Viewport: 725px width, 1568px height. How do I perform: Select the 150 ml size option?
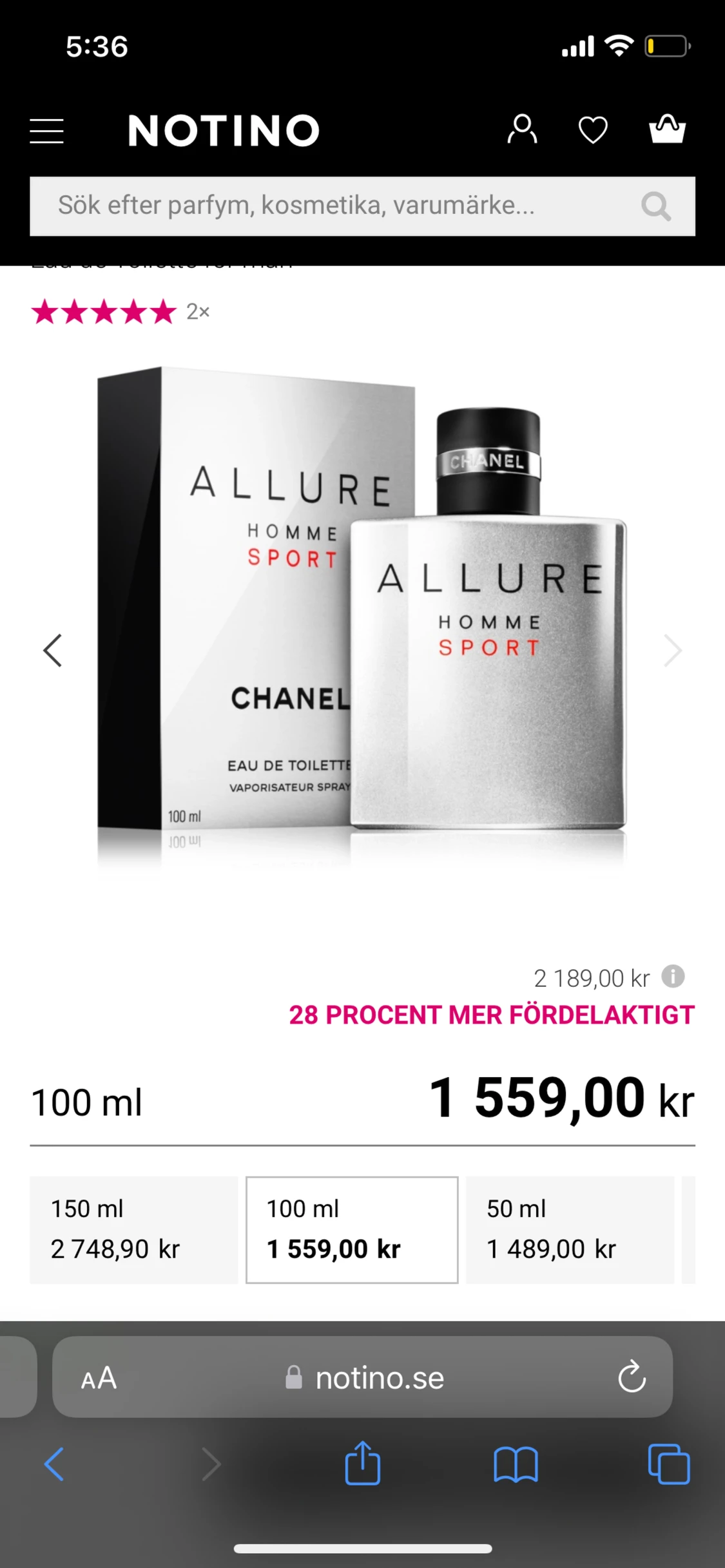click(x=133, y=1229)
